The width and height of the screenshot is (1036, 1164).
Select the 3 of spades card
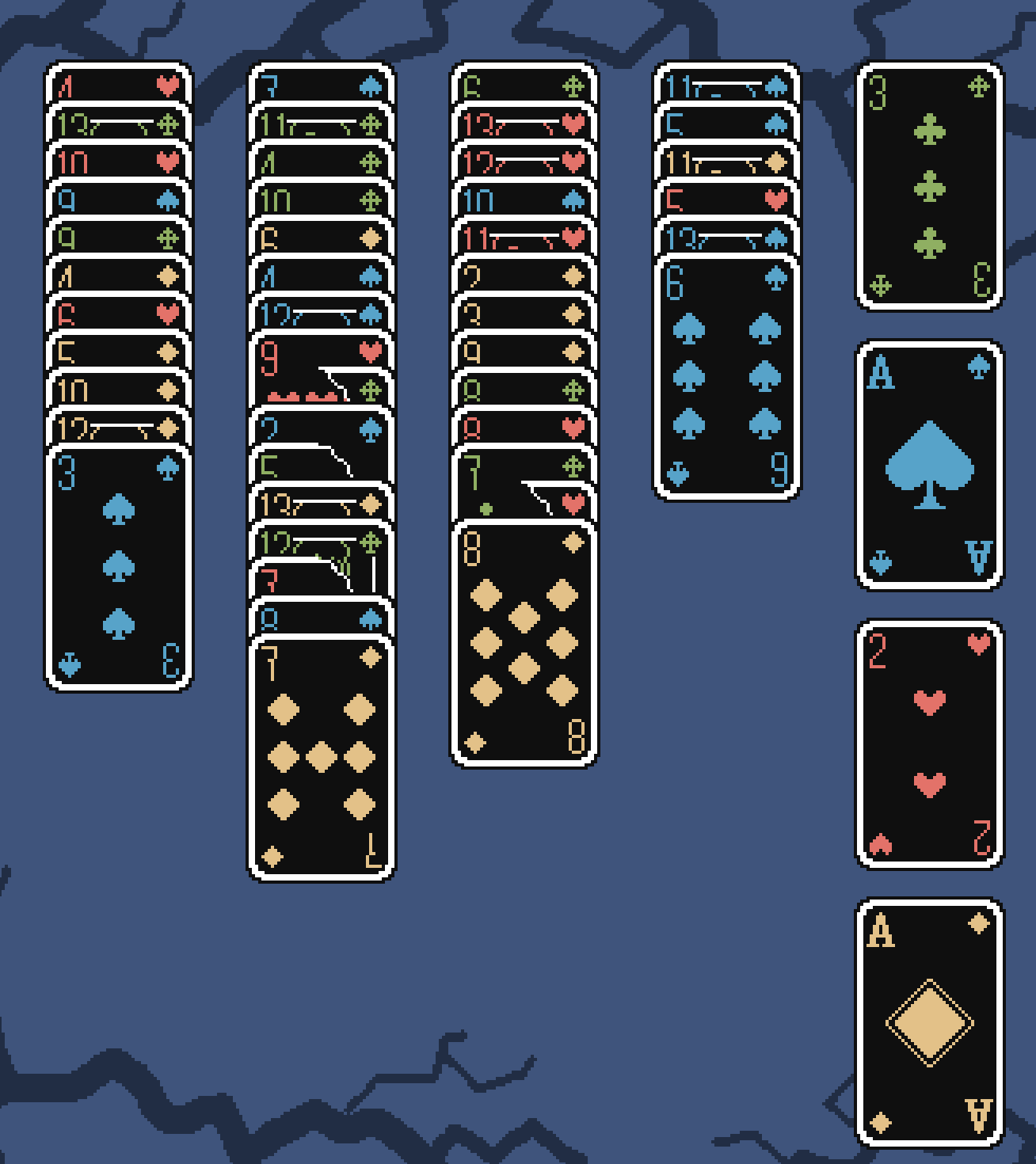click(119, 566)
